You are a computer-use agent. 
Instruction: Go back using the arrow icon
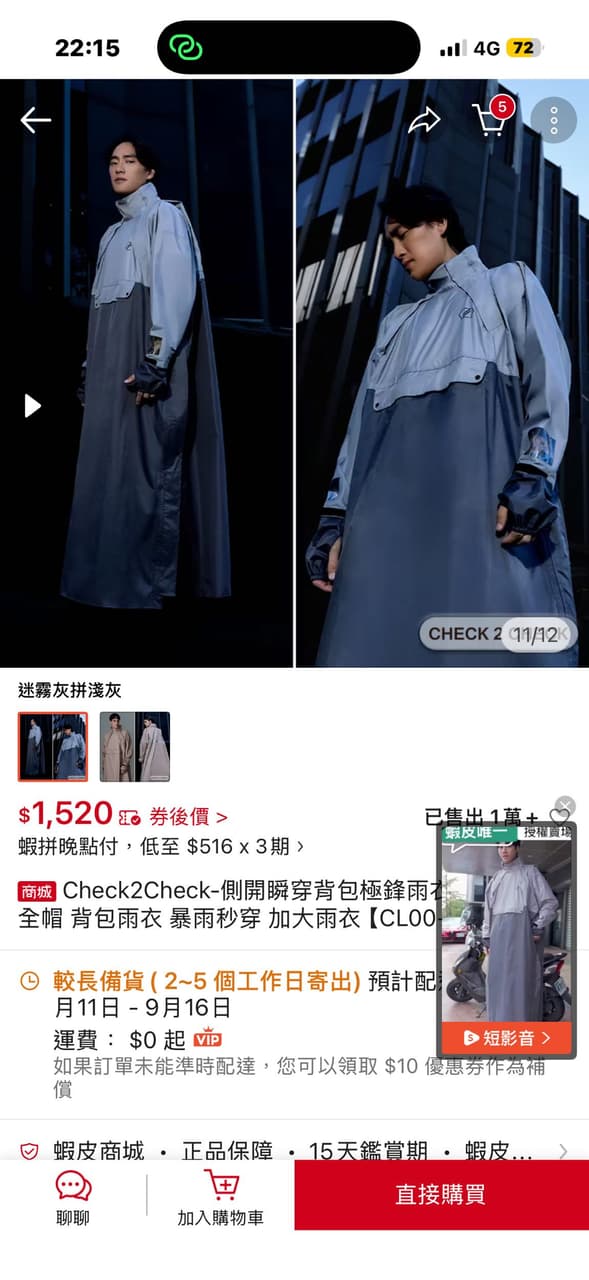point(35,120)
